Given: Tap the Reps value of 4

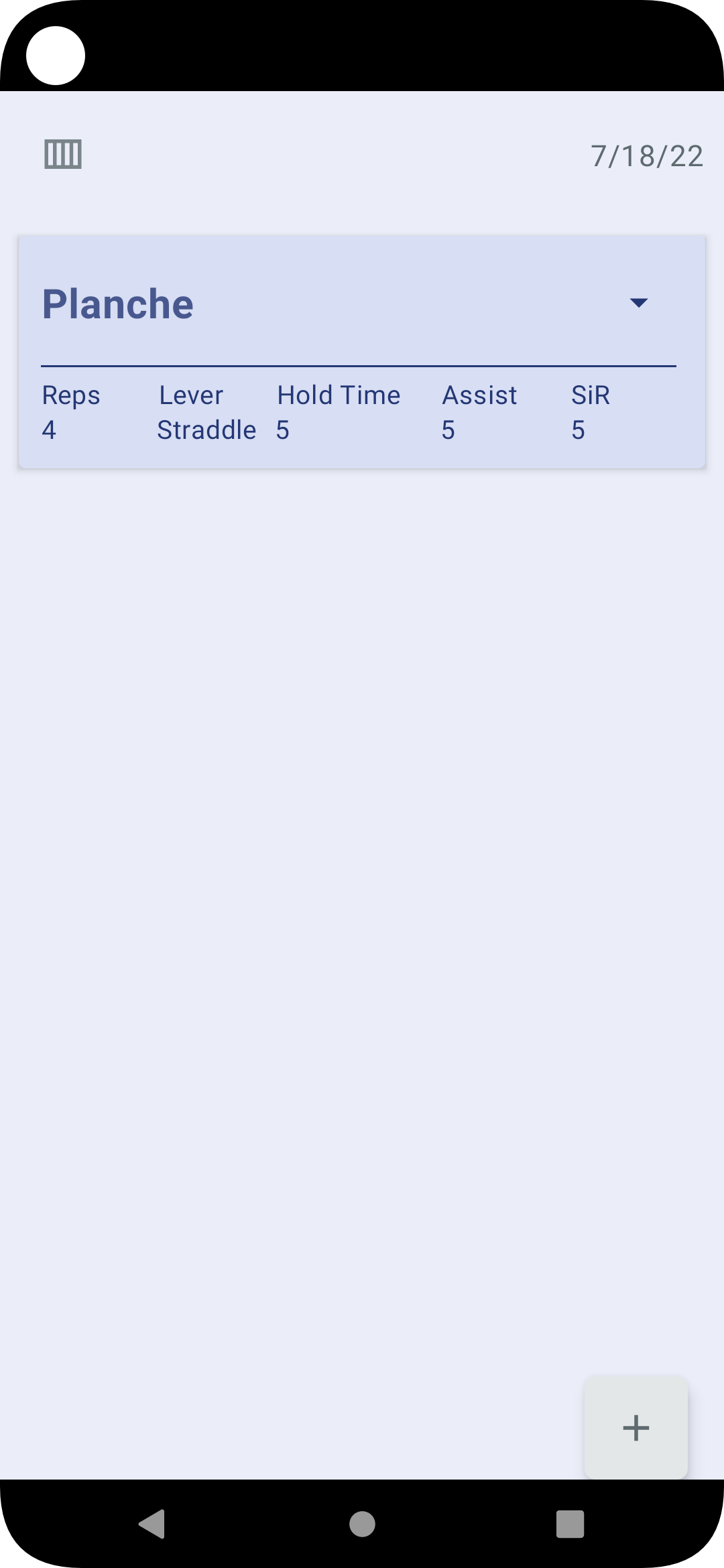Looking at the screenshot, I should [x=49, y=430].
